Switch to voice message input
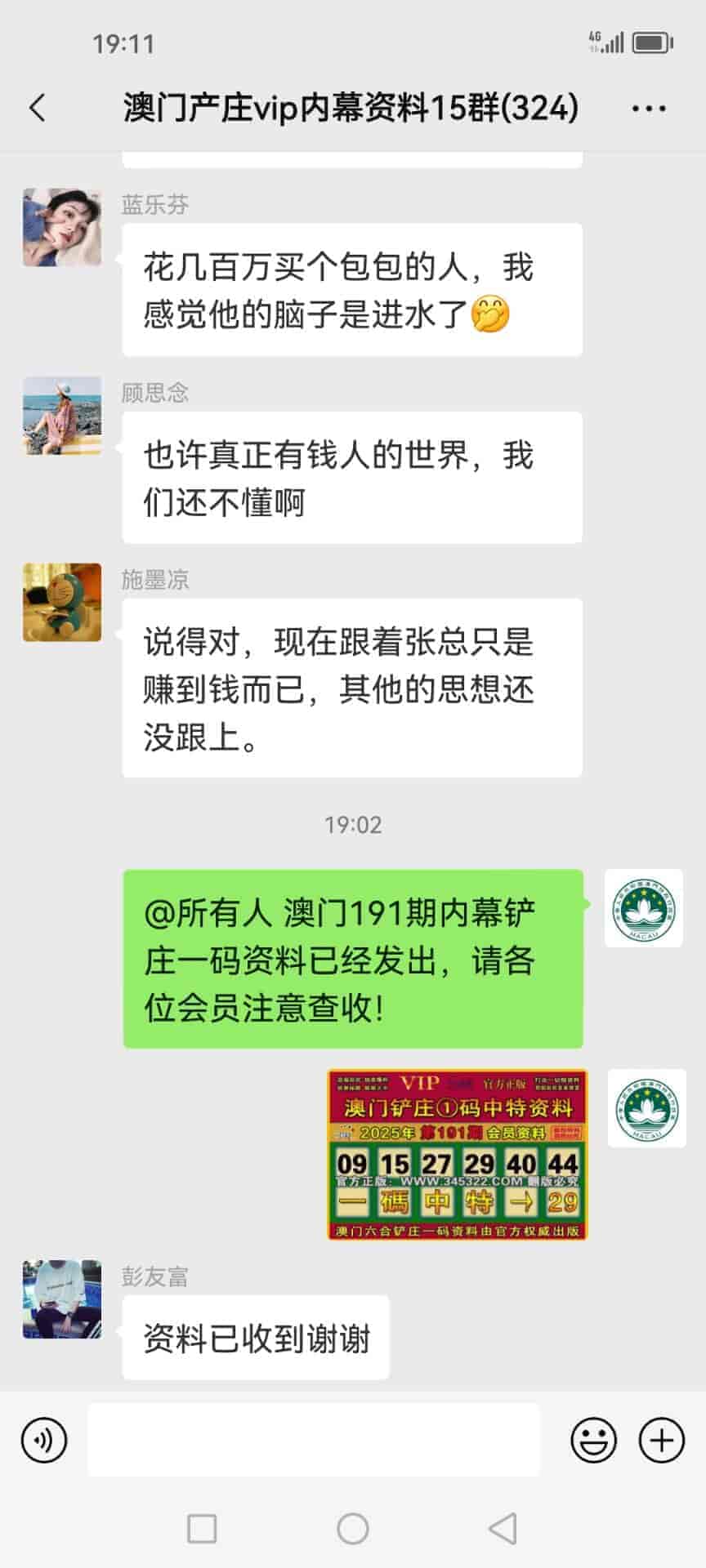This screenshot has height=1568, width=706. 44,1440
